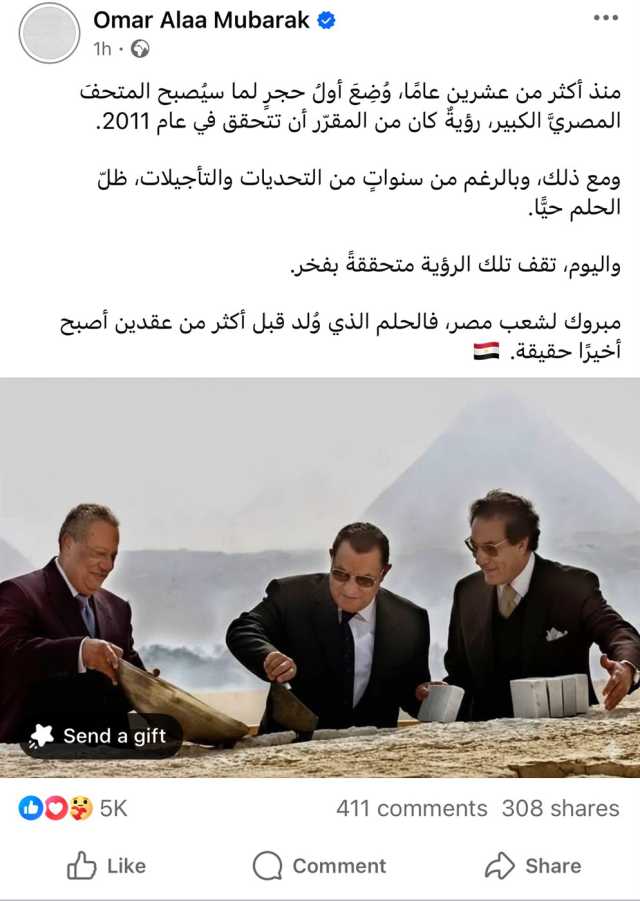Open Omar Alaa Mubarak's profile picture
This screenshot has height=901, width=640.
click(49, 33)
